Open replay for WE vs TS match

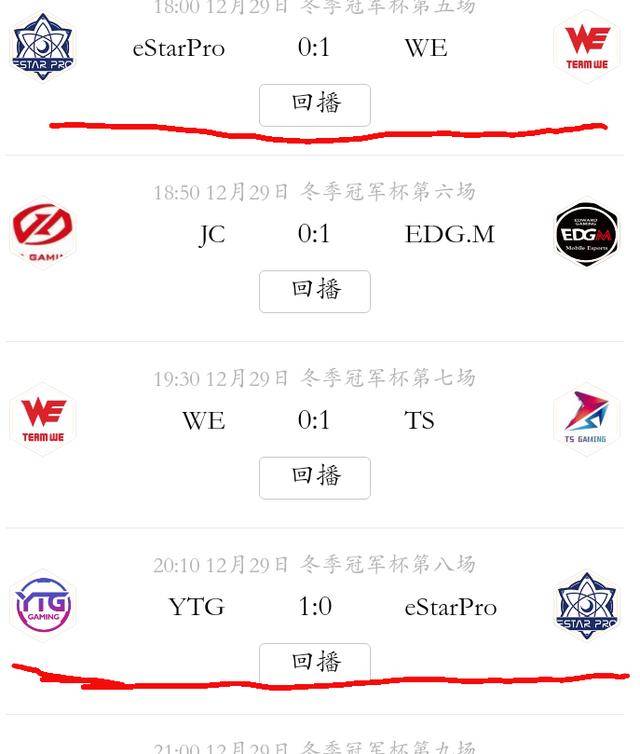click(315, 477)
